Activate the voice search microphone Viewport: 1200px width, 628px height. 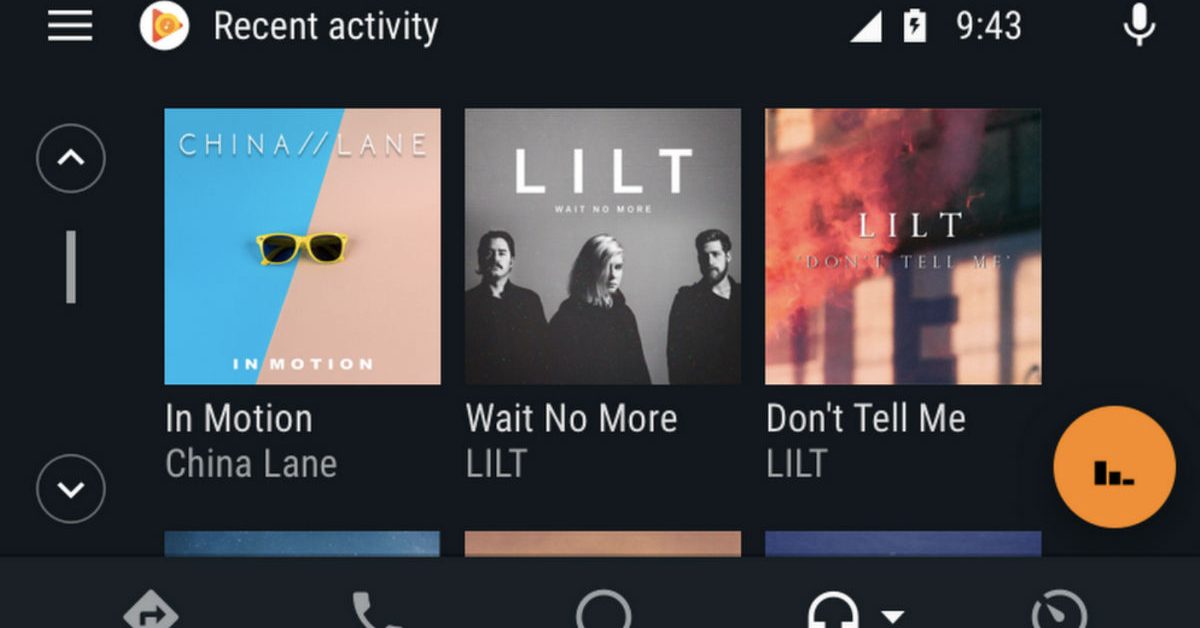pyautogui.click(x=1139, y=25)
